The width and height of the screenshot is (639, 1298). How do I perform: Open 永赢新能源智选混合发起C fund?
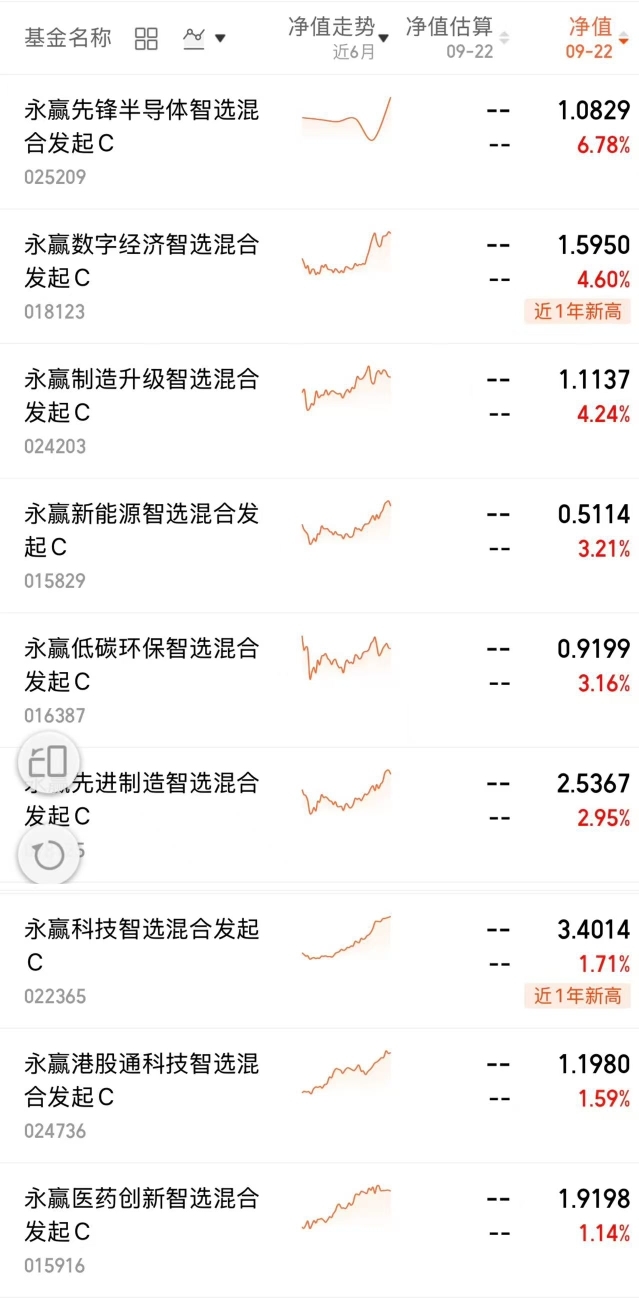(x=319, y=546)
